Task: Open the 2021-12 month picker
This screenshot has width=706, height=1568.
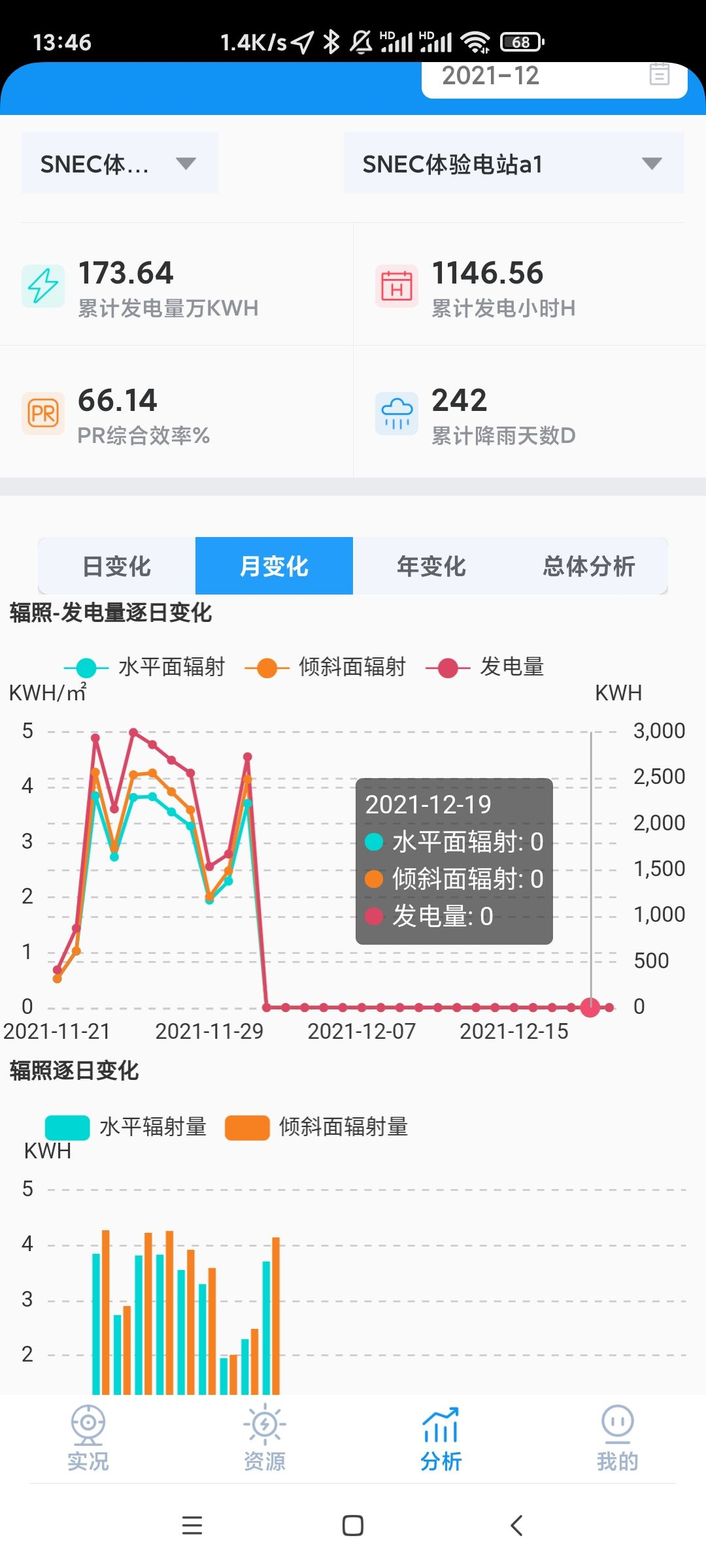Action: 554,77
